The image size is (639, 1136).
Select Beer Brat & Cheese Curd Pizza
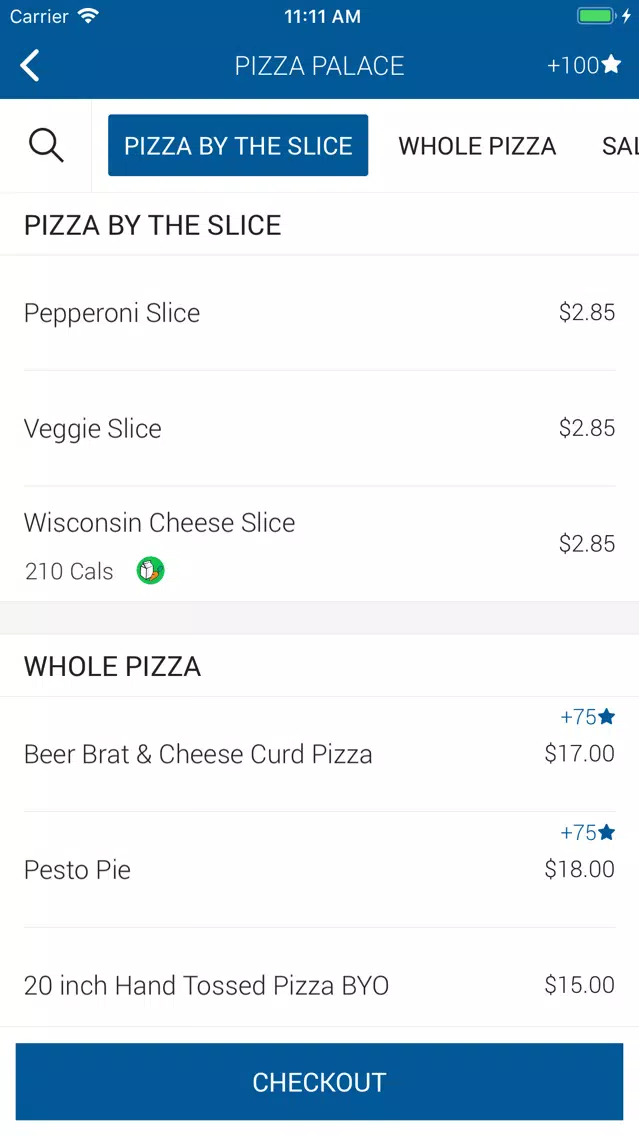320,754
